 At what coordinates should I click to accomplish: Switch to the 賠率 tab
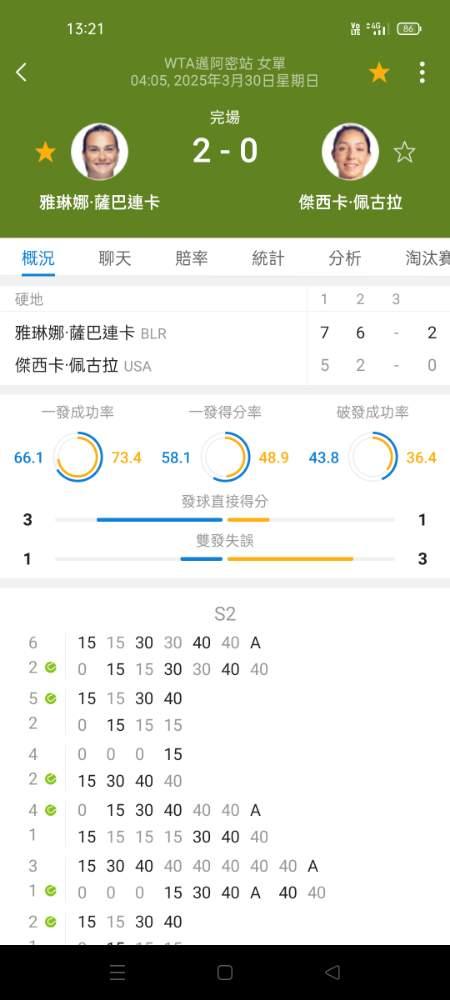pos(191,258)
